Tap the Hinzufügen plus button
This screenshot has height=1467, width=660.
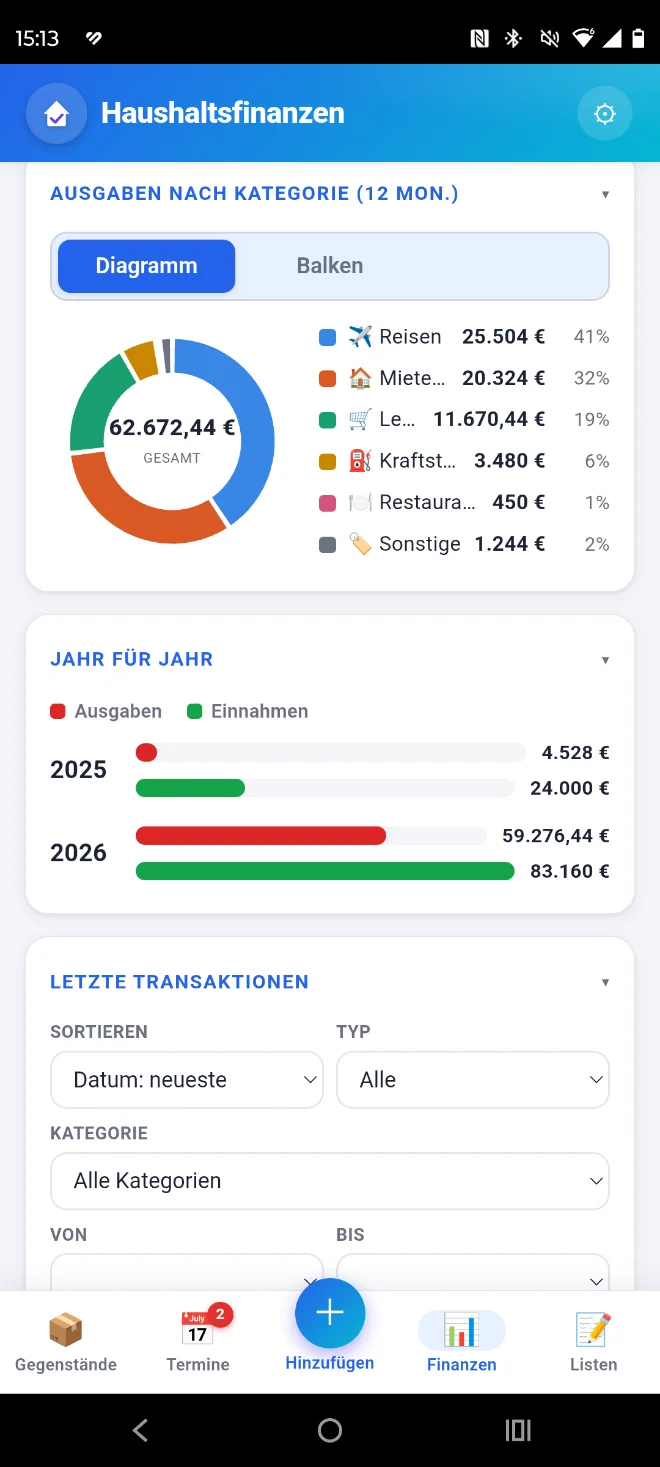point(330,1313)
